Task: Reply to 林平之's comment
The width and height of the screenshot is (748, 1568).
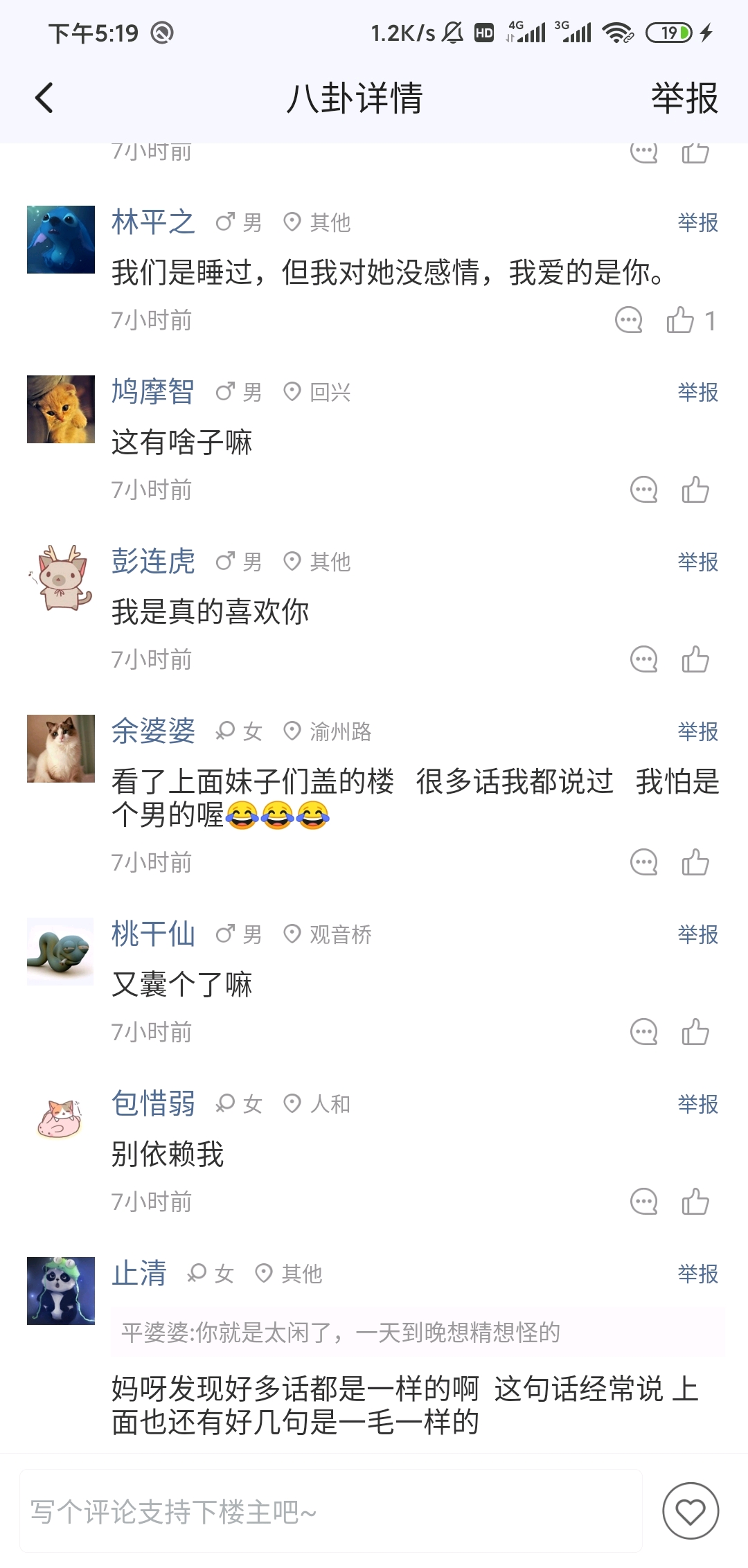Action: click(x=629, y=321)
